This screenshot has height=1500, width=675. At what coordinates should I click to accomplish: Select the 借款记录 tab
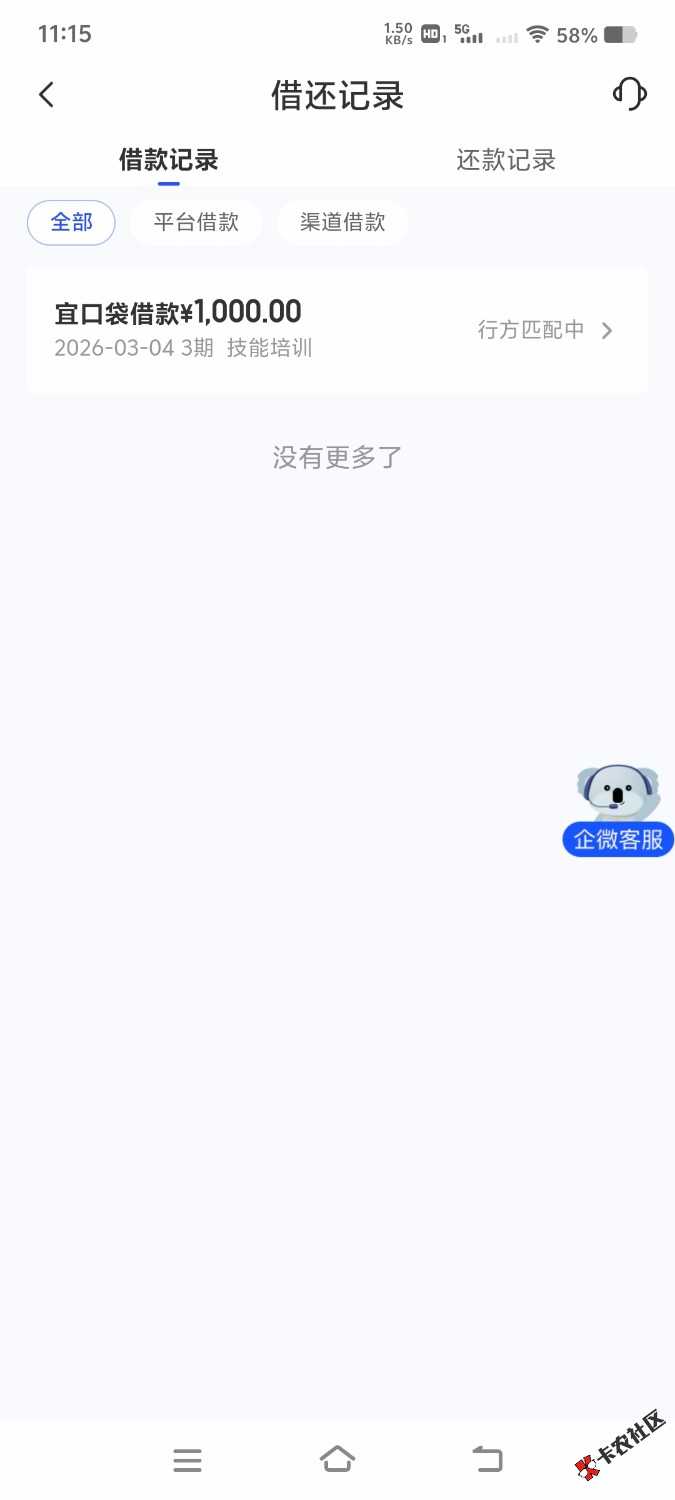tap(169, 160)
